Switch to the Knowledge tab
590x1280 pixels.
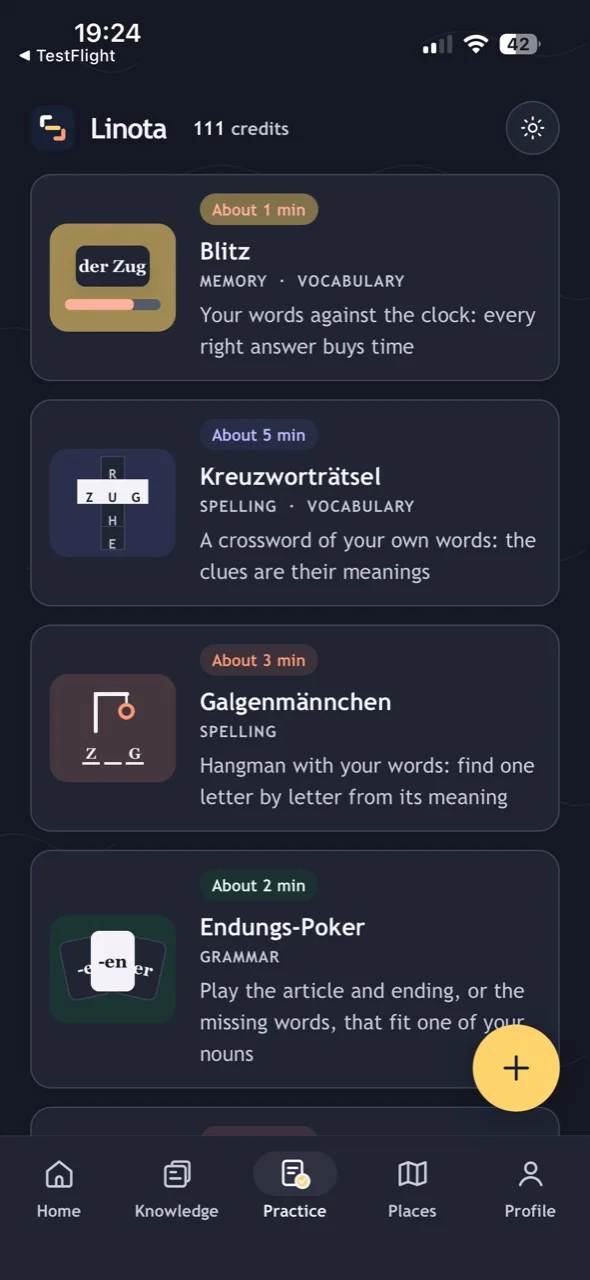coord(177,1188)
